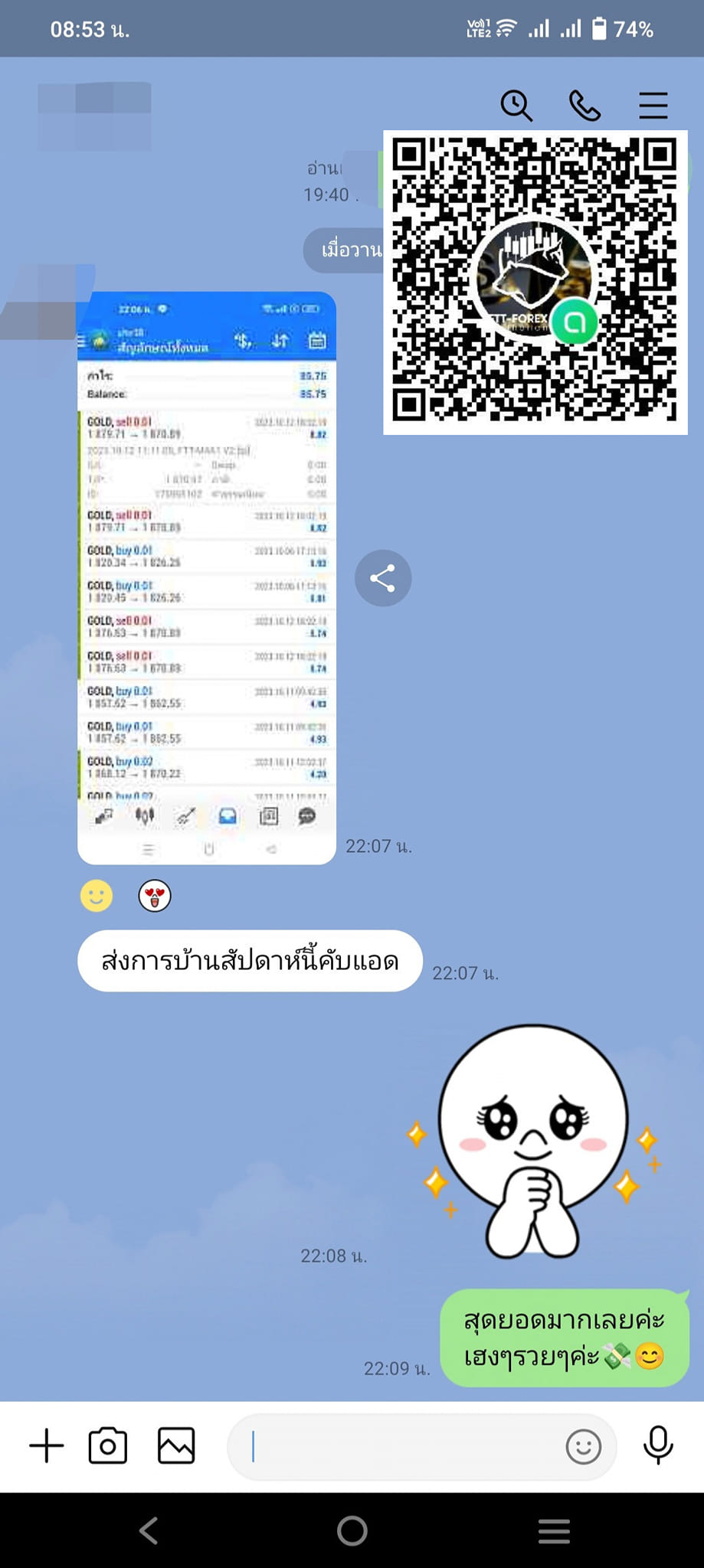Go to the home screen
Screen dimensions: 704x1568
(352, 1530)
